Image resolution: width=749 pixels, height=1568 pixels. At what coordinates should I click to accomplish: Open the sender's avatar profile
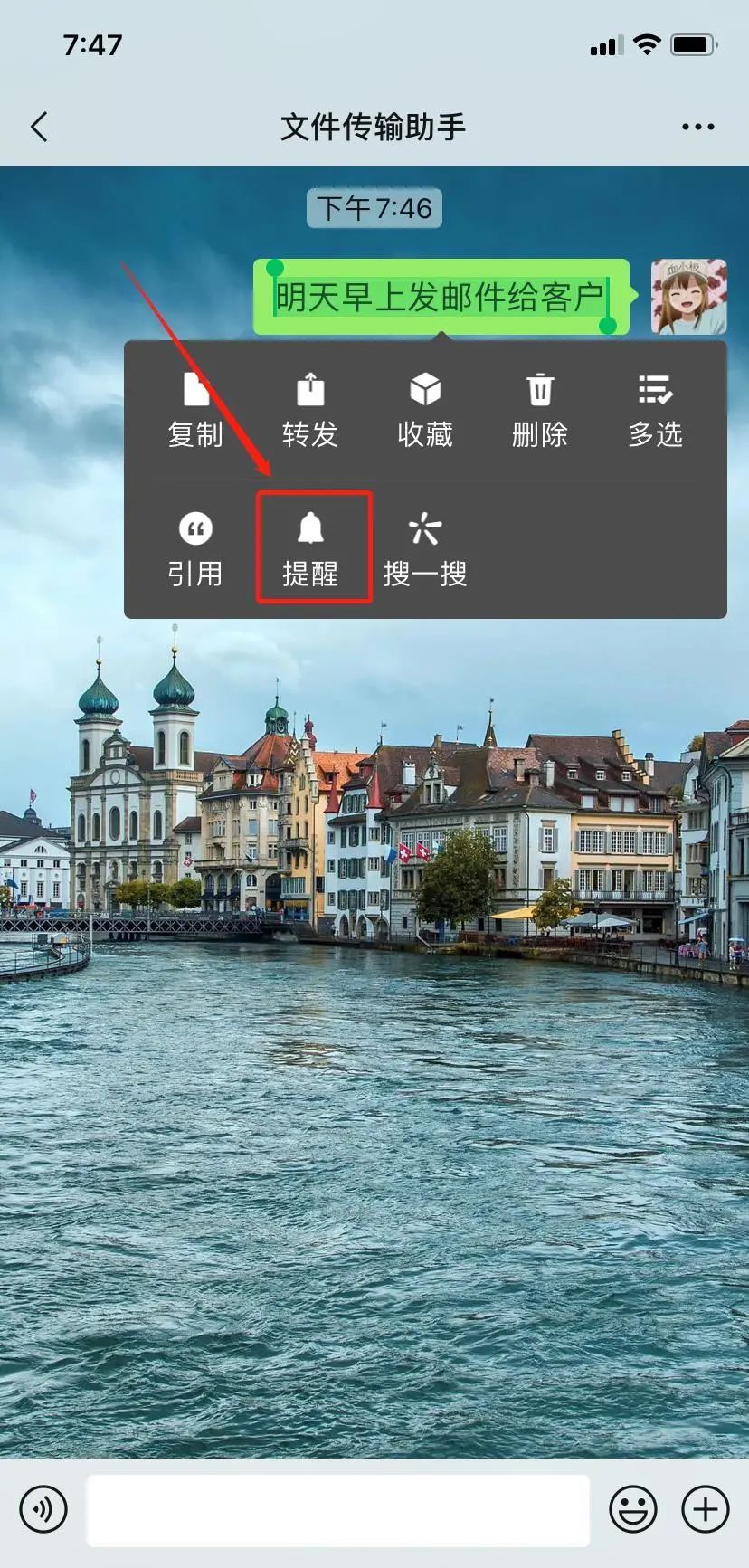coord(689,297)
